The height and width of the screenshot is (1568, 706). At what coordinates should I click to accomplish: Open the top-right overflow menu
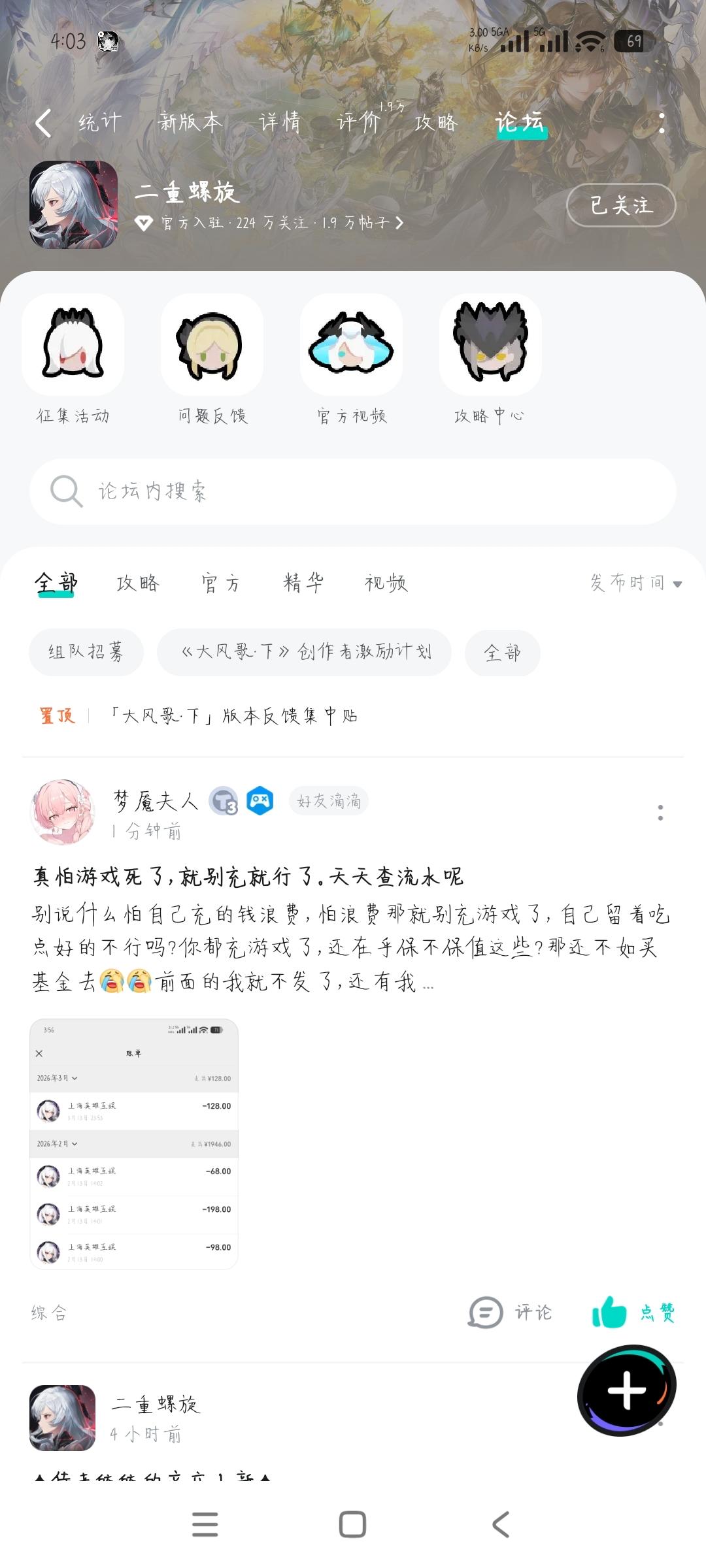tap(662, 123)
